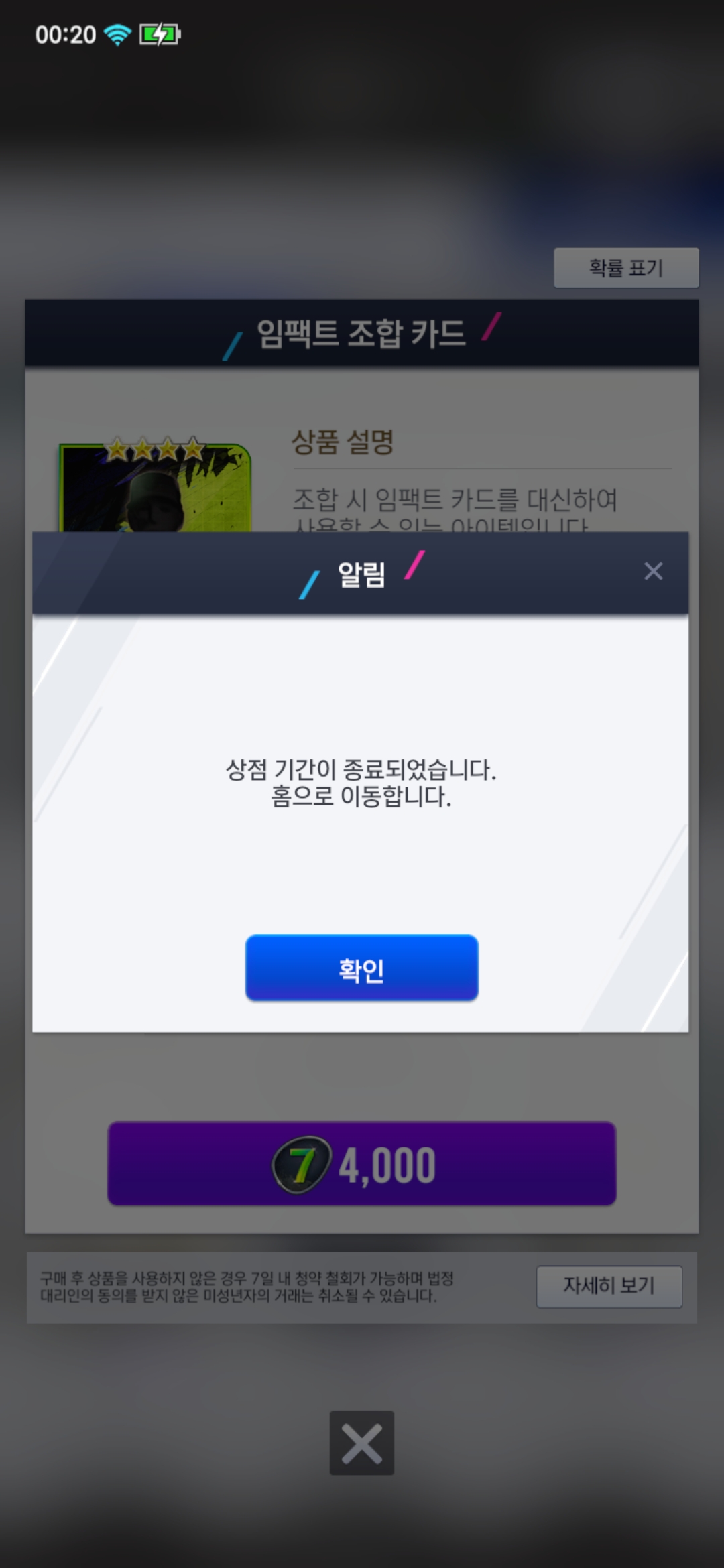Viewport: 724px width, 1568px height.
Task: Open 확률 표기 probability info
Action: (x=626, y=268)
